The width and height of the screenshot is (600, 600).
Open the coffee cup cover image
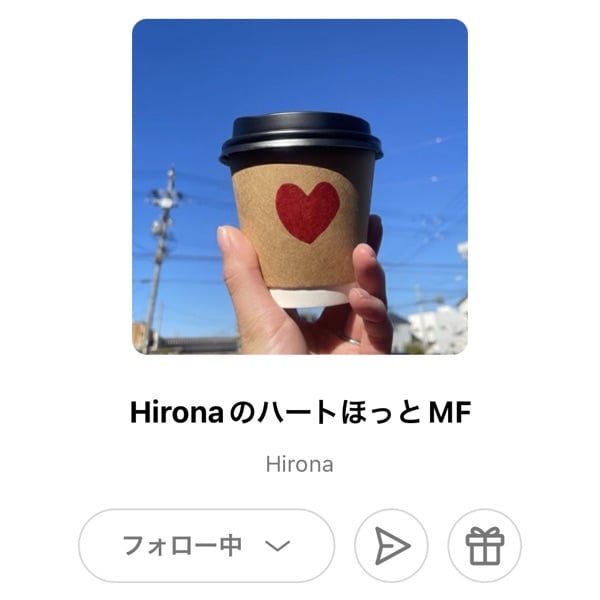pyautogui.click(x=300, y=187)
